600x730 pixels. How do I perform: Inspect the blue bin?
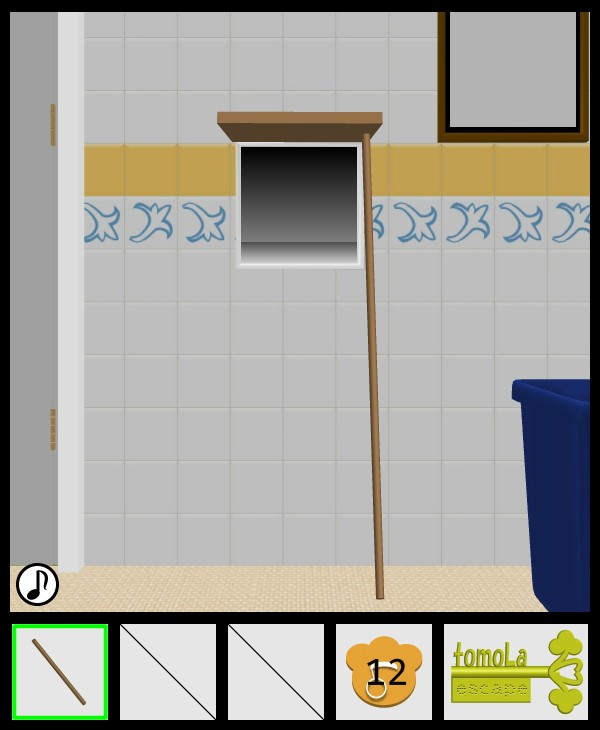coord(556,490)
